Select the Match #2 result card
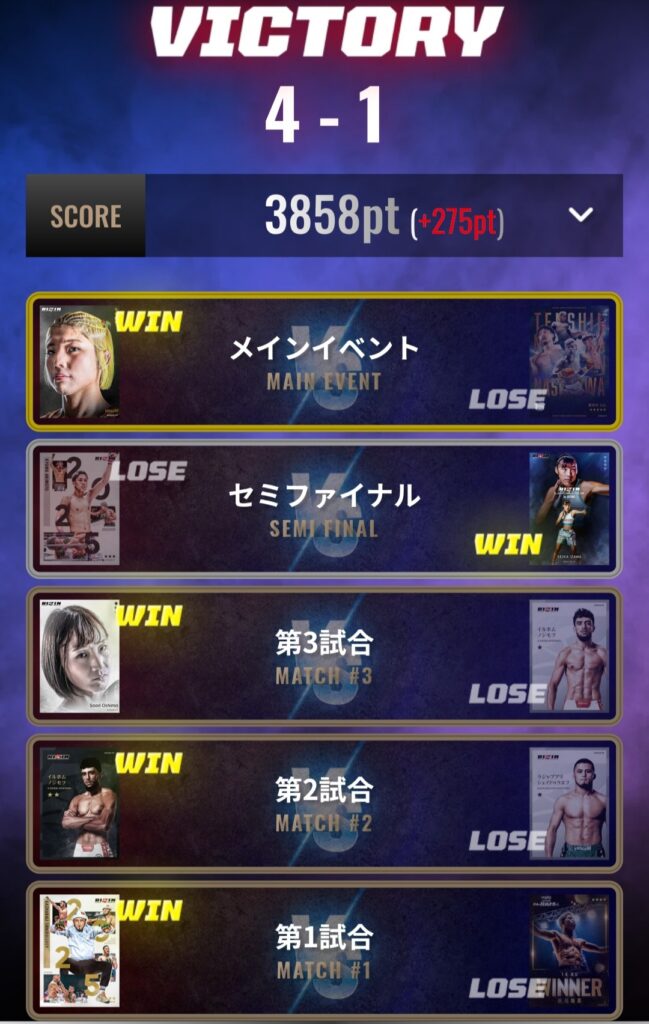This screenshot has width=649, height=1024. (324, 804)
